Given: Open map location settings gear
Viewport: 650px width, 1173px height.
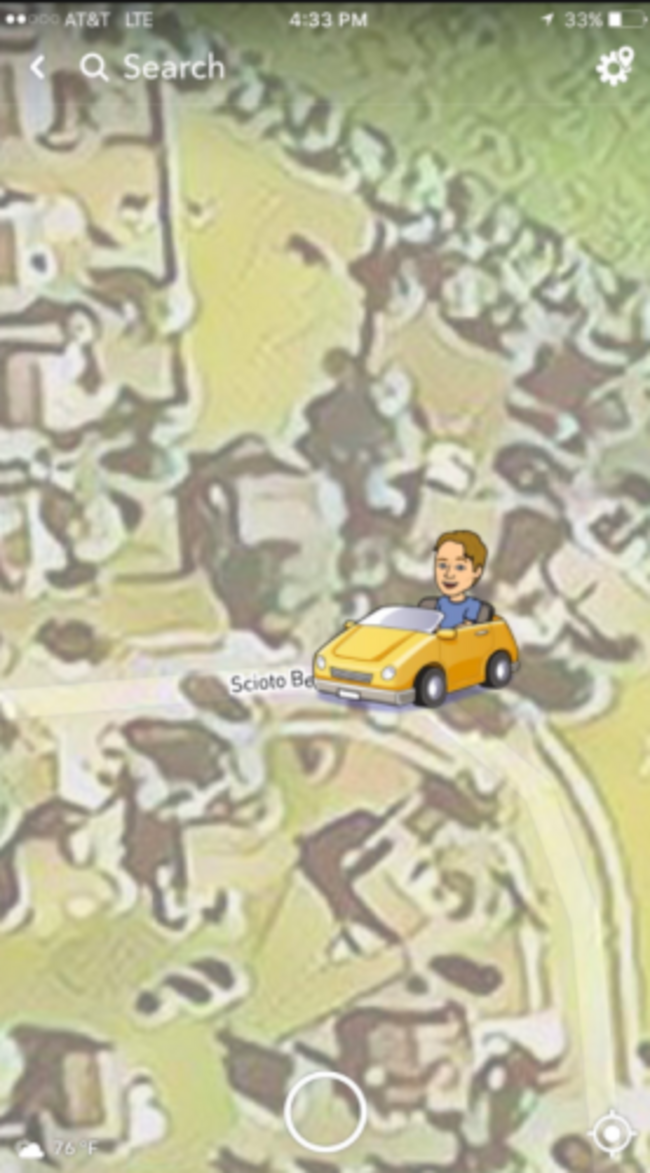Looking at the screenshot, I should coord(613,67).
